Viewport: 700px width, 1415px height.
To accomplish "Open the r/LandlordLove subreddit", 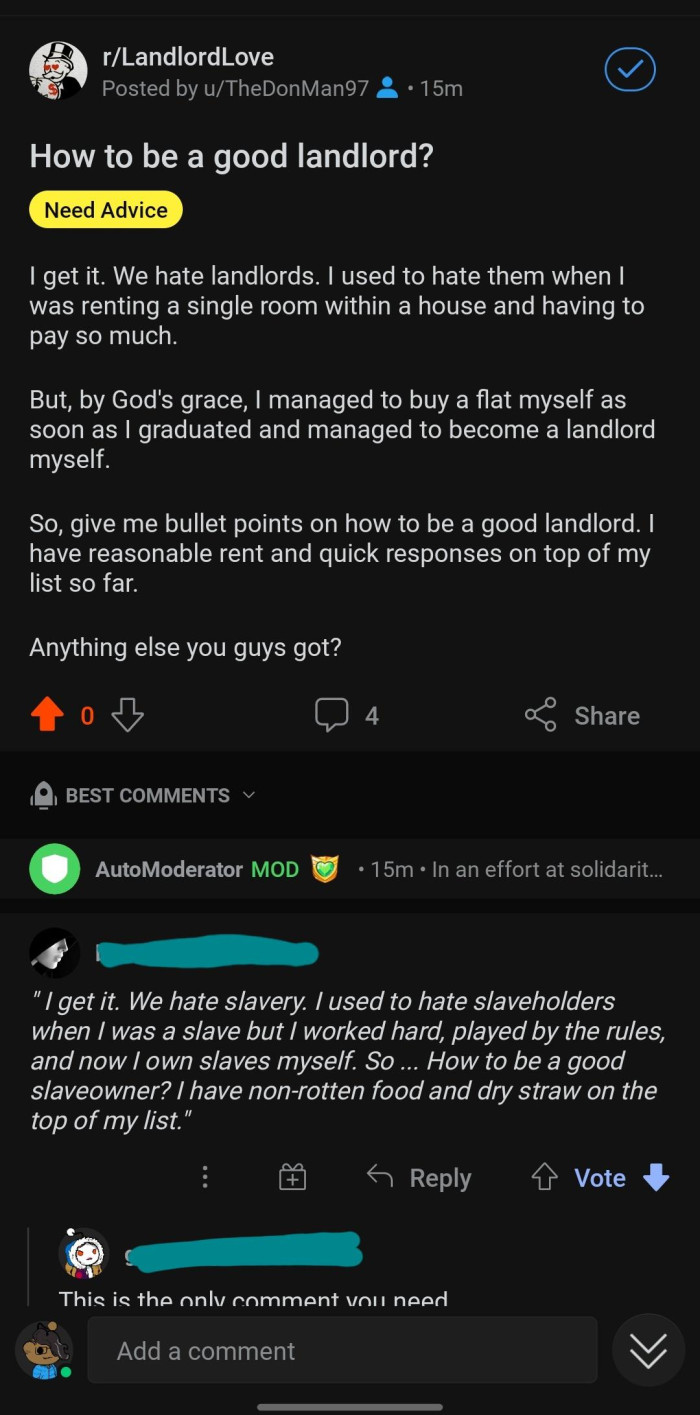I will click(x=188, y=57).
